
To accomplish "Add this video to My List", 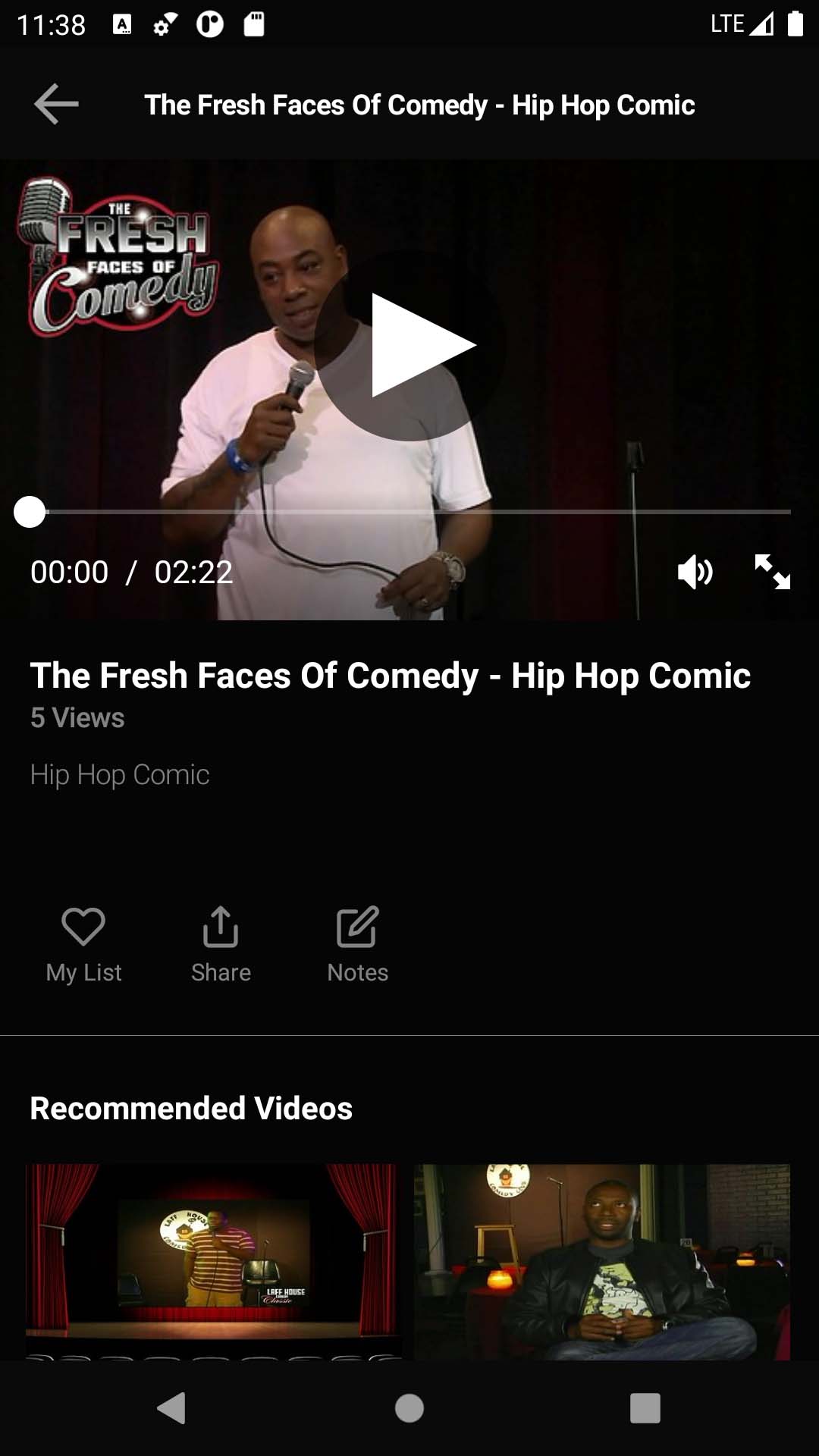I will click(83, 946).
